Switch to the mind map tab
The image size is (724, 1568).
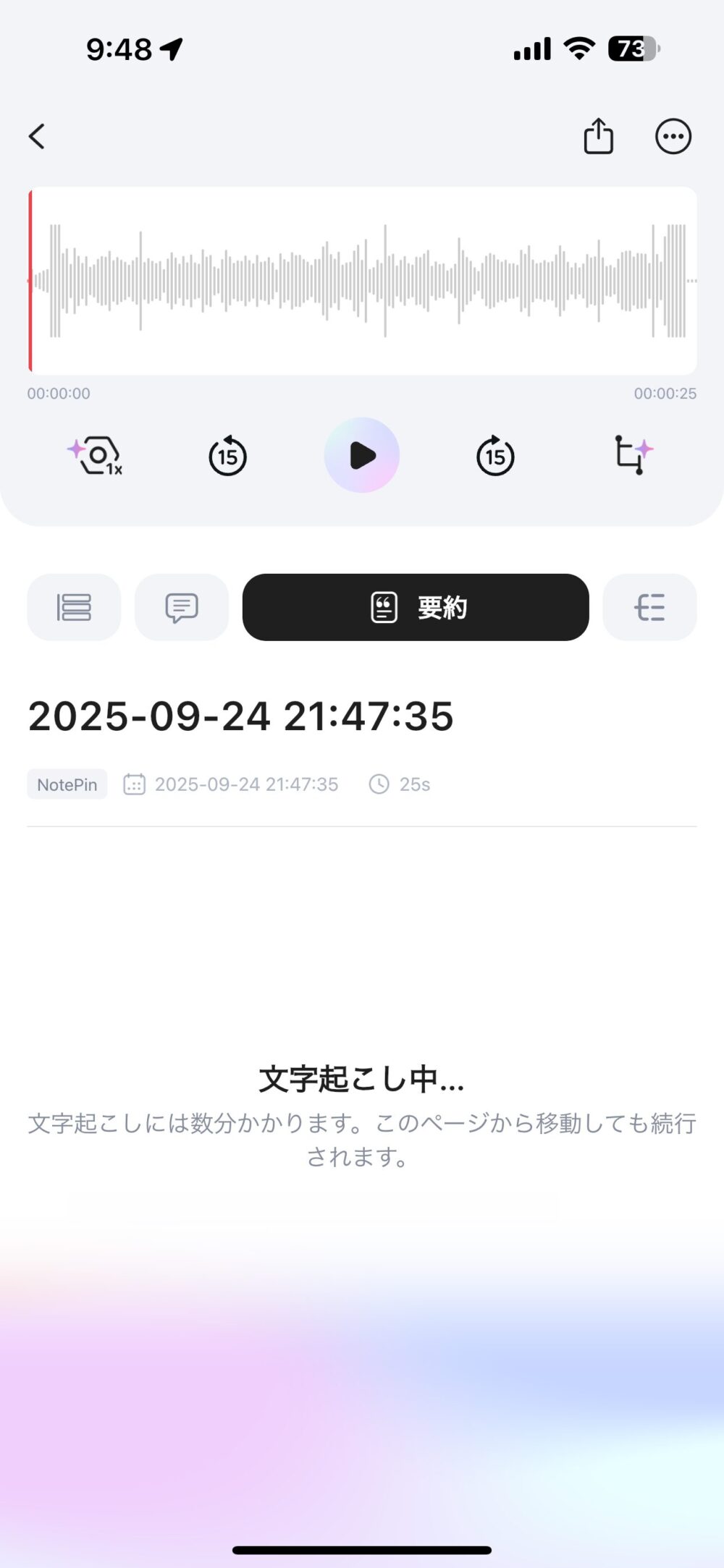tap(649, 607)
